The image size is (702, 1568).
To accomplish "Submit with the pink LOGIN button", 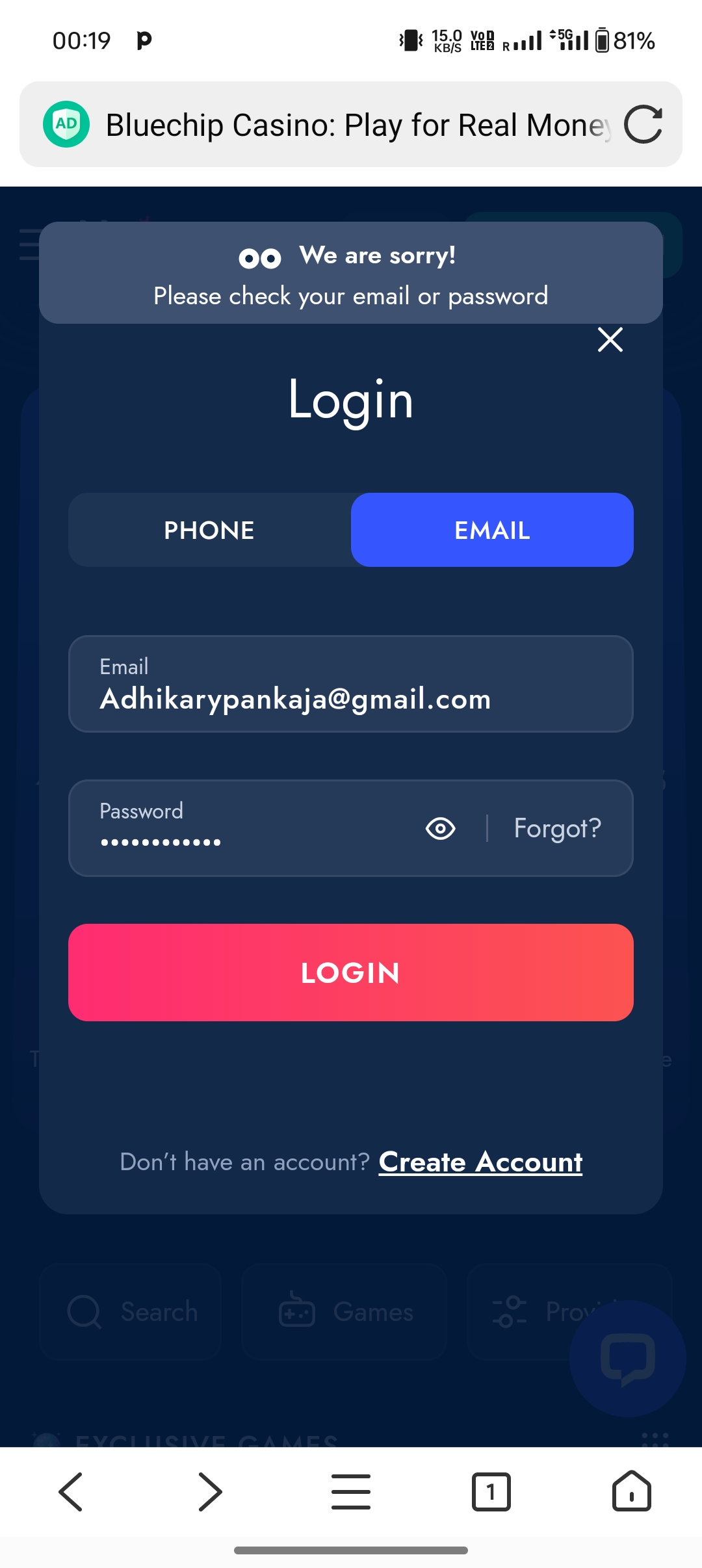I will [x=351, y=973].
